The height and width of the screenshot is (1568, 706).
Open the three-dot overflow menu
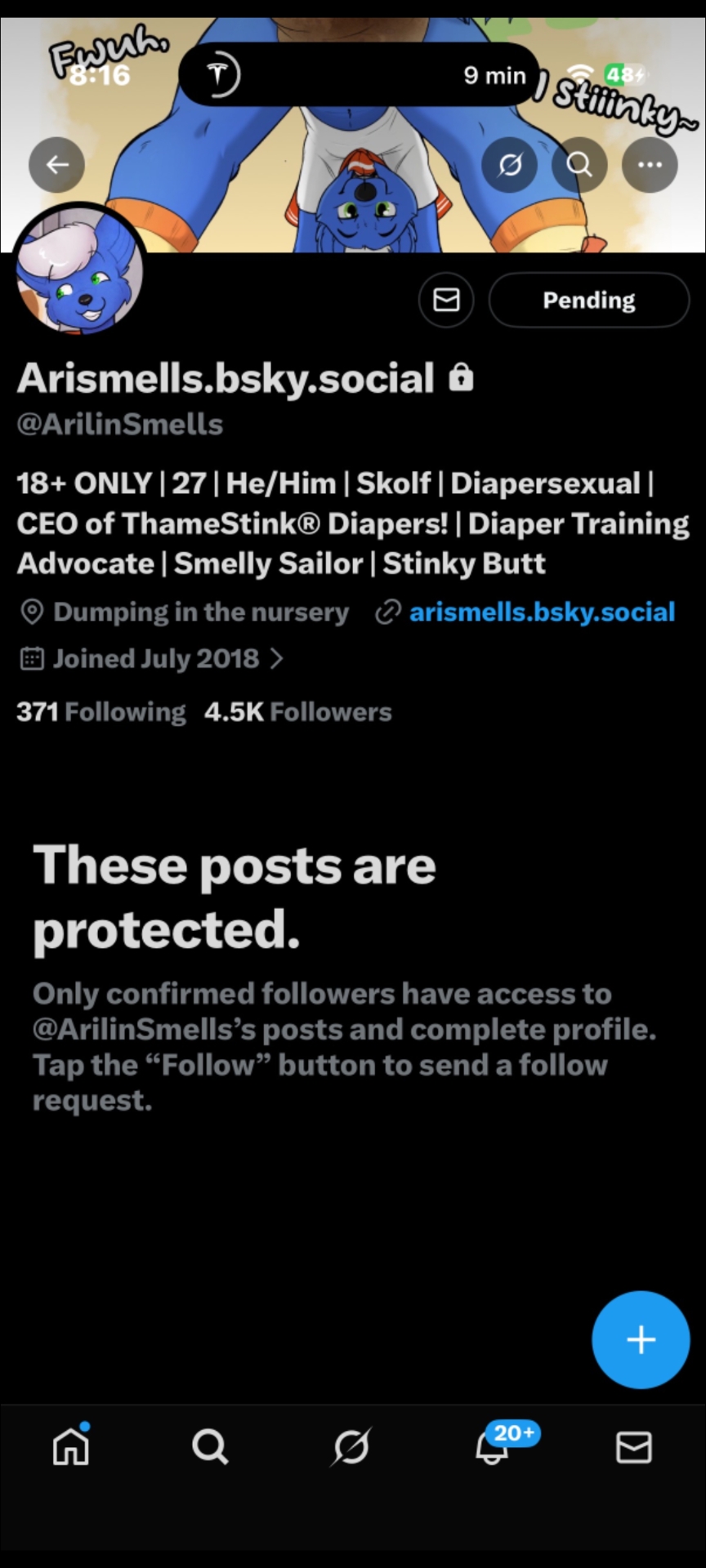(x=650, y=165)
